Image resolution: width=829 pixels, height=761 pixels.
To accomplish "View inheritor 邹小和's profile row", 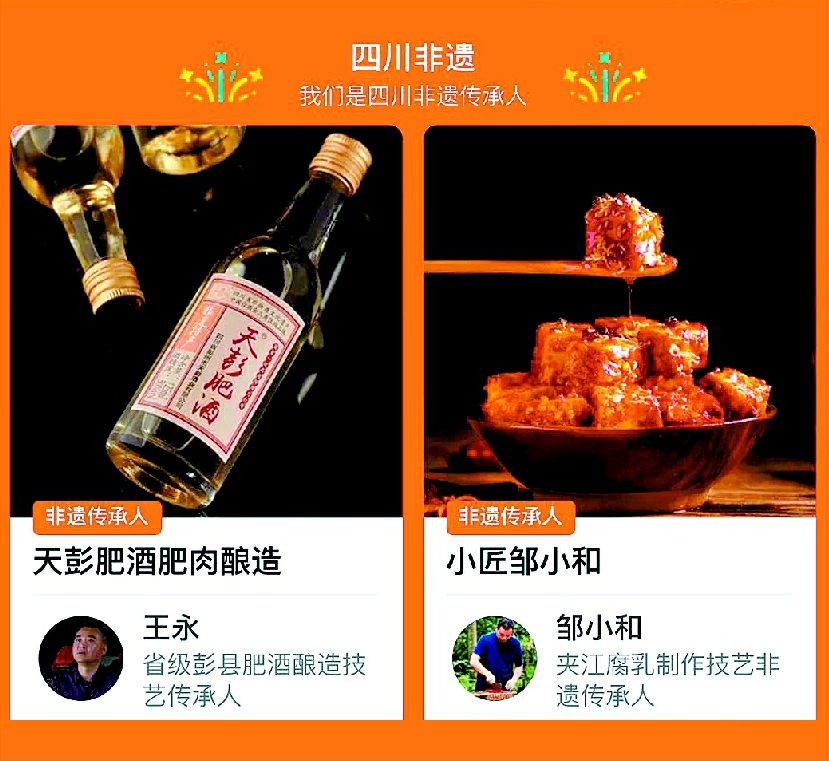I will click(620, 660).
